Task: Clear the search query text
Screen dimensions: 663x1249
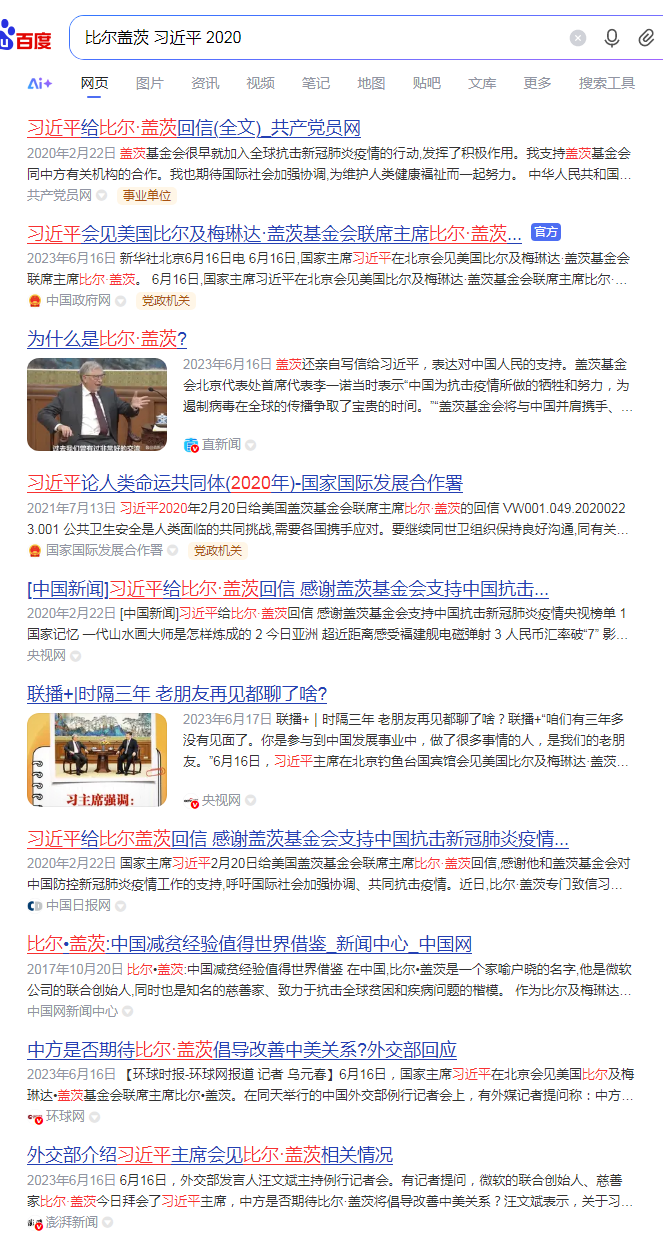Action: [578, 38]
